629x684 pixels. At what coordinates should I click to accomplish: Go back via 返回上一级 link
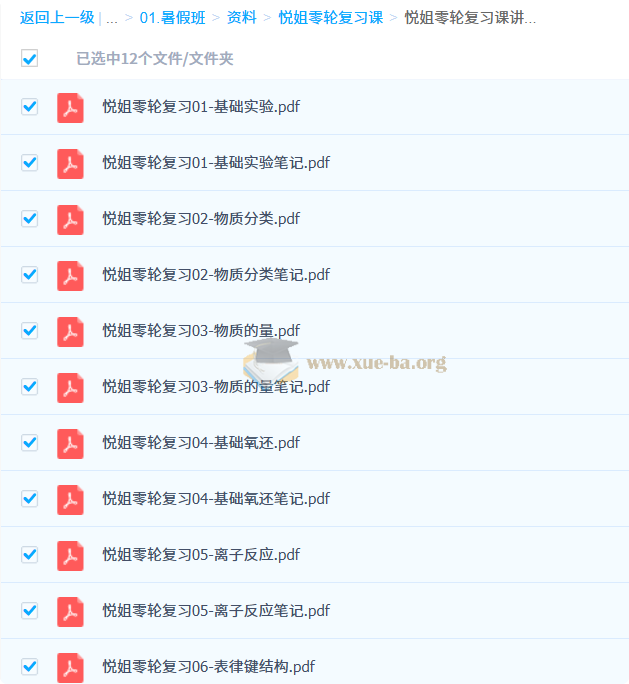click(57, 18)
